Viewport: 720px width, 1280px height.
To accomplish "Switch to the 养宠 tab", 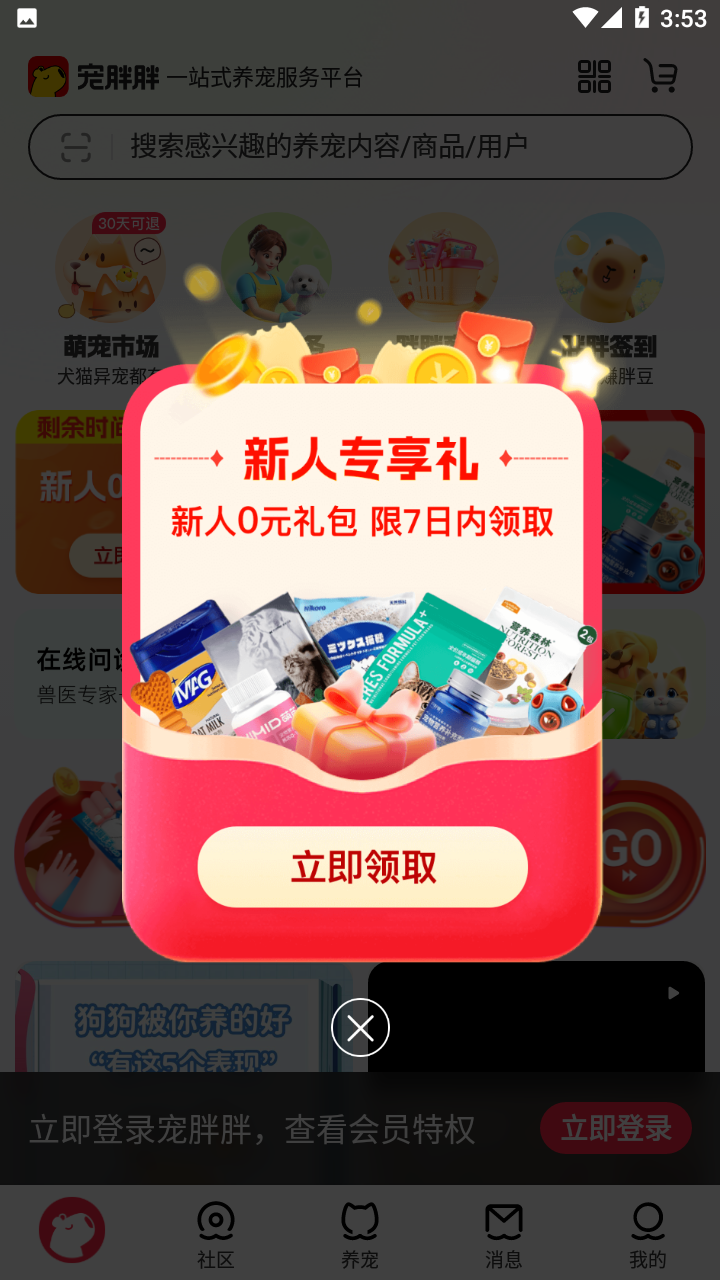I will click(360, 1235).
